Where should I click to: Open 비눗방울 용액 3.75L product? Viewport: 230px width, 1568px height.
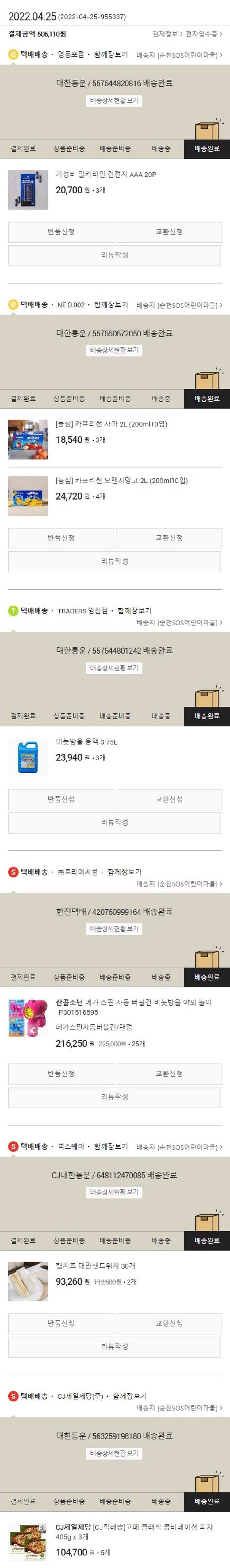86,742
